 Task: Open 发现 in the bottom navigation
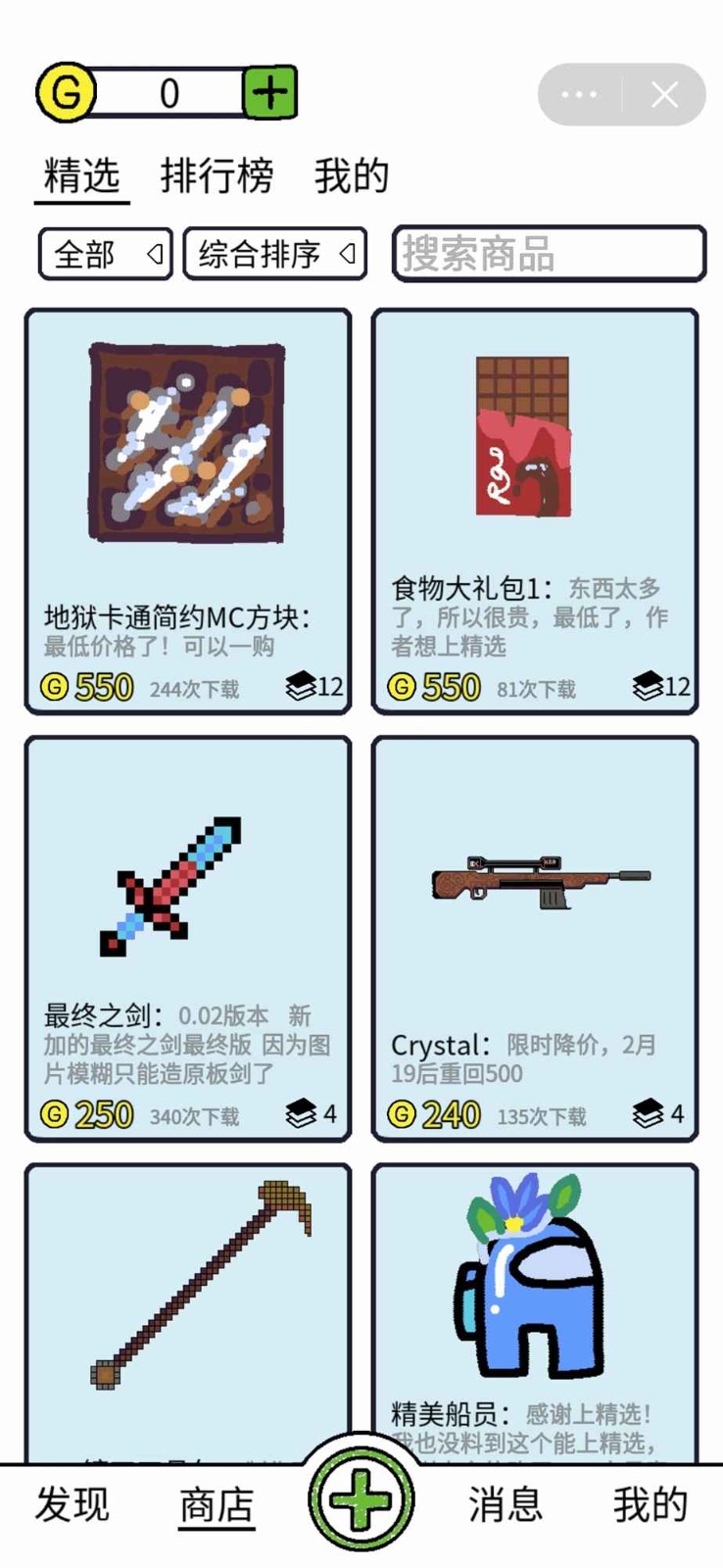pyautogui.click(x=73, y=1504)
